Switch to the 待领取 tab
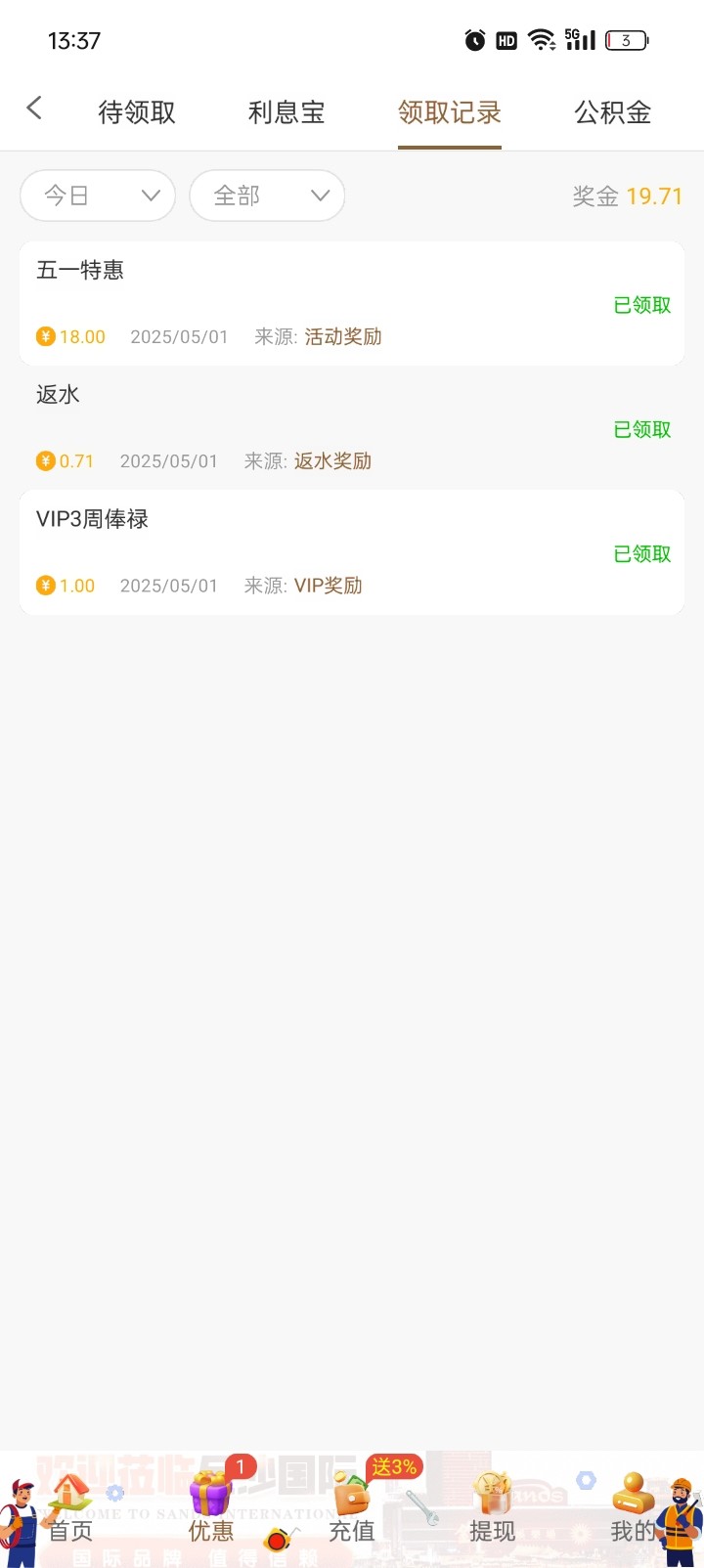This screenshot has height=1568, width=704. tap(137, 112)
